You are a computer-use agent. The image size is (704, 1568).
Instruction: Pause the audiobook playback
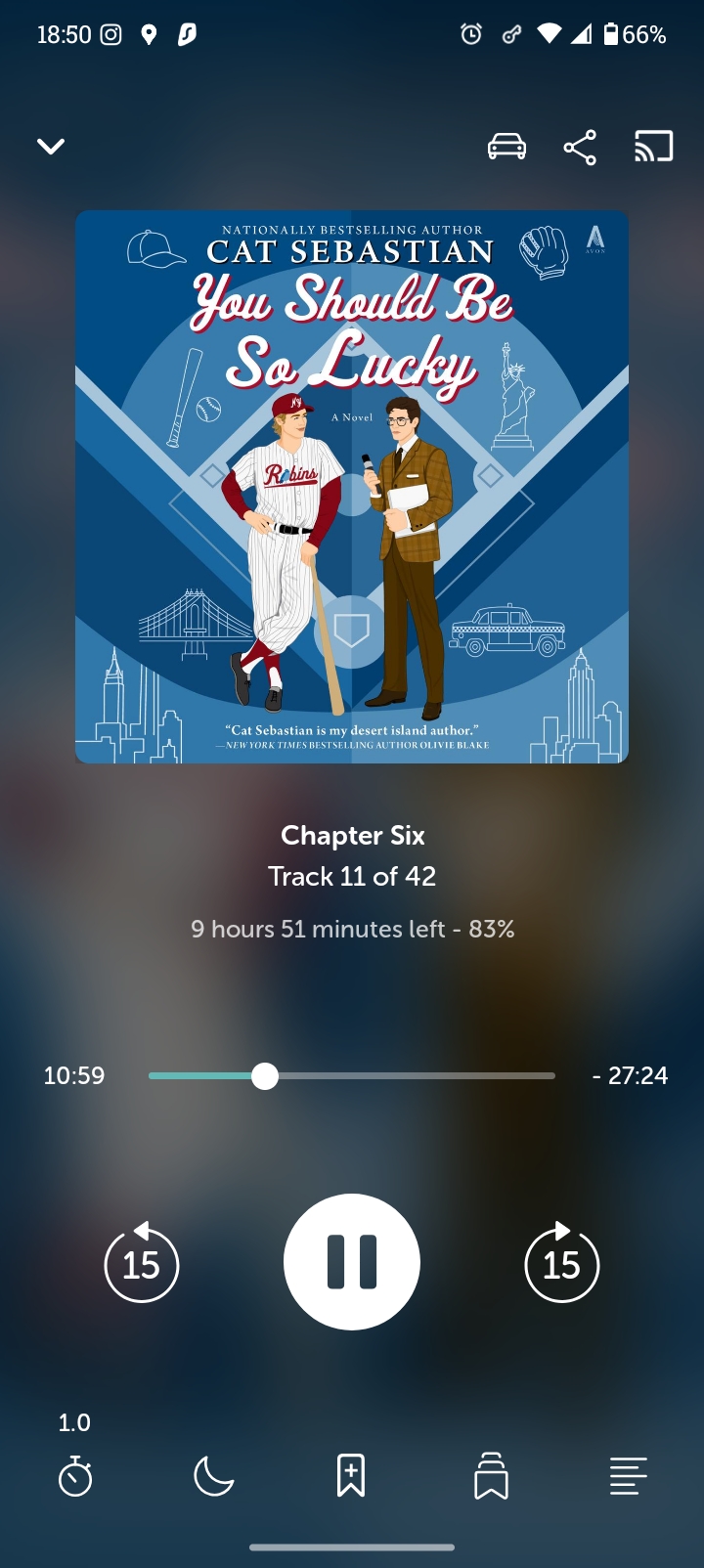tap(352, 1261)
